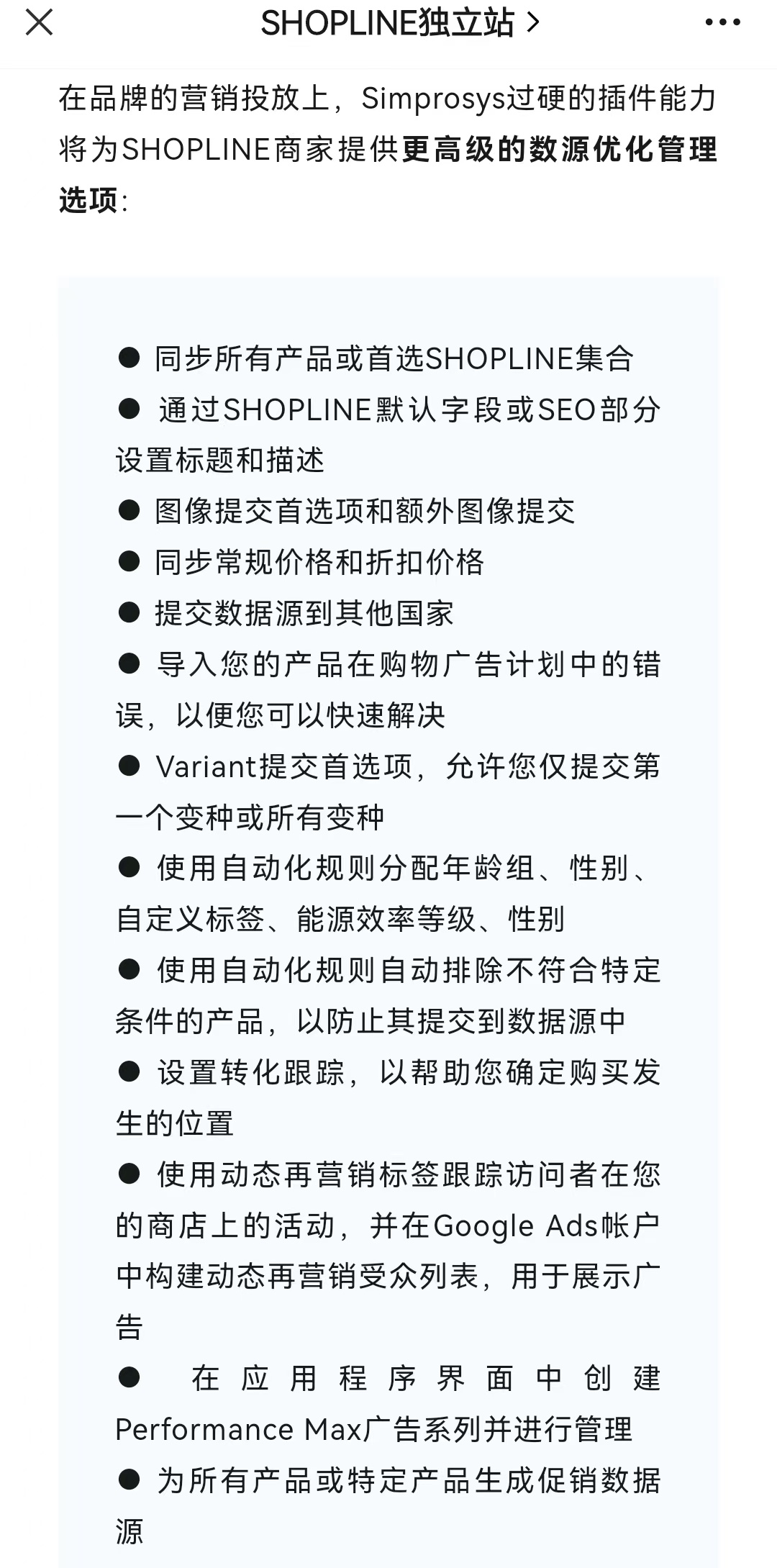Close the article with the X button

pyautogui.click(x=39, y=23)
